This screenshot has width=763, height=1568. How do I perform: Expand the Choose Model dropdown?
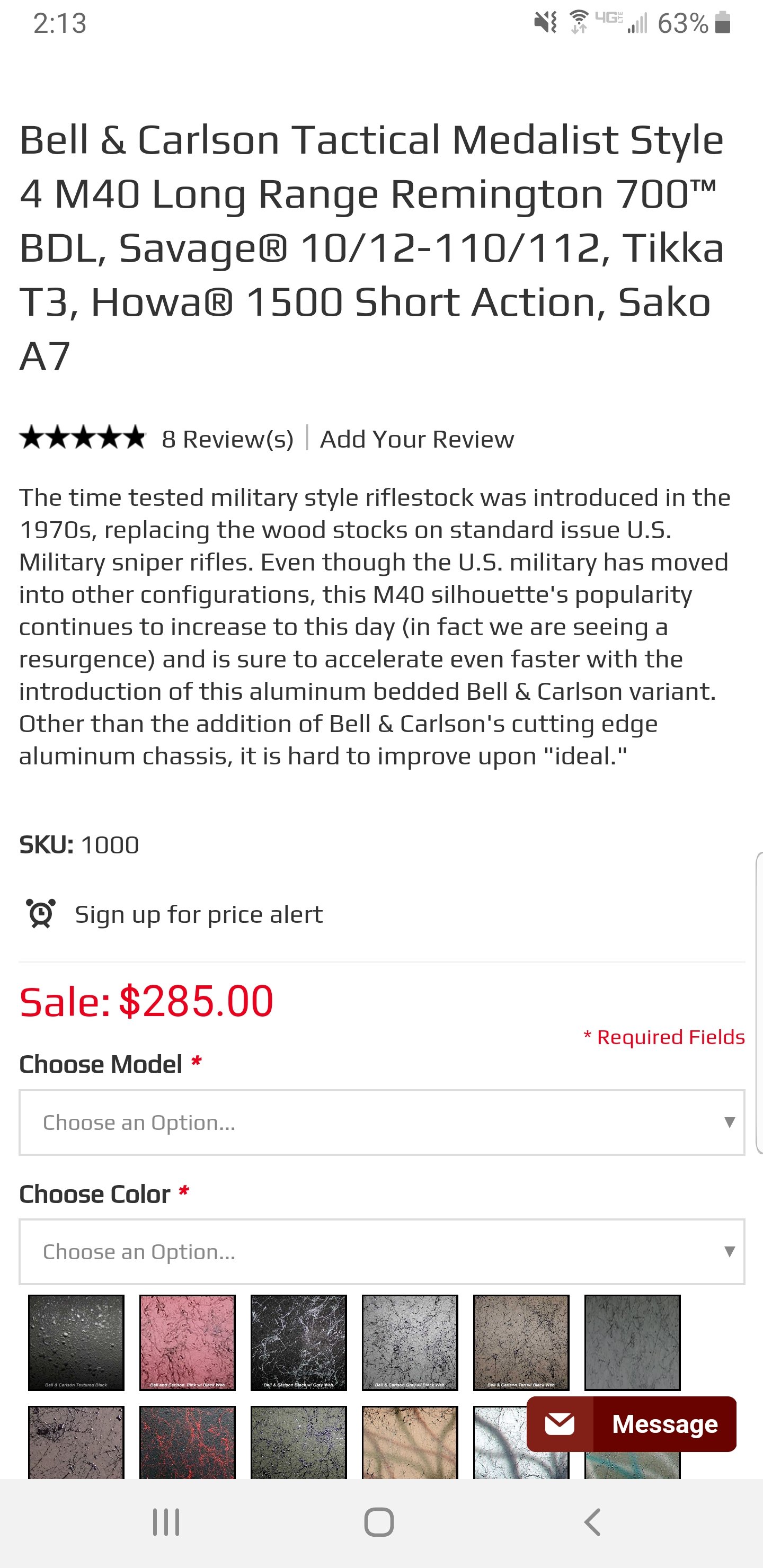[382, 1122]
